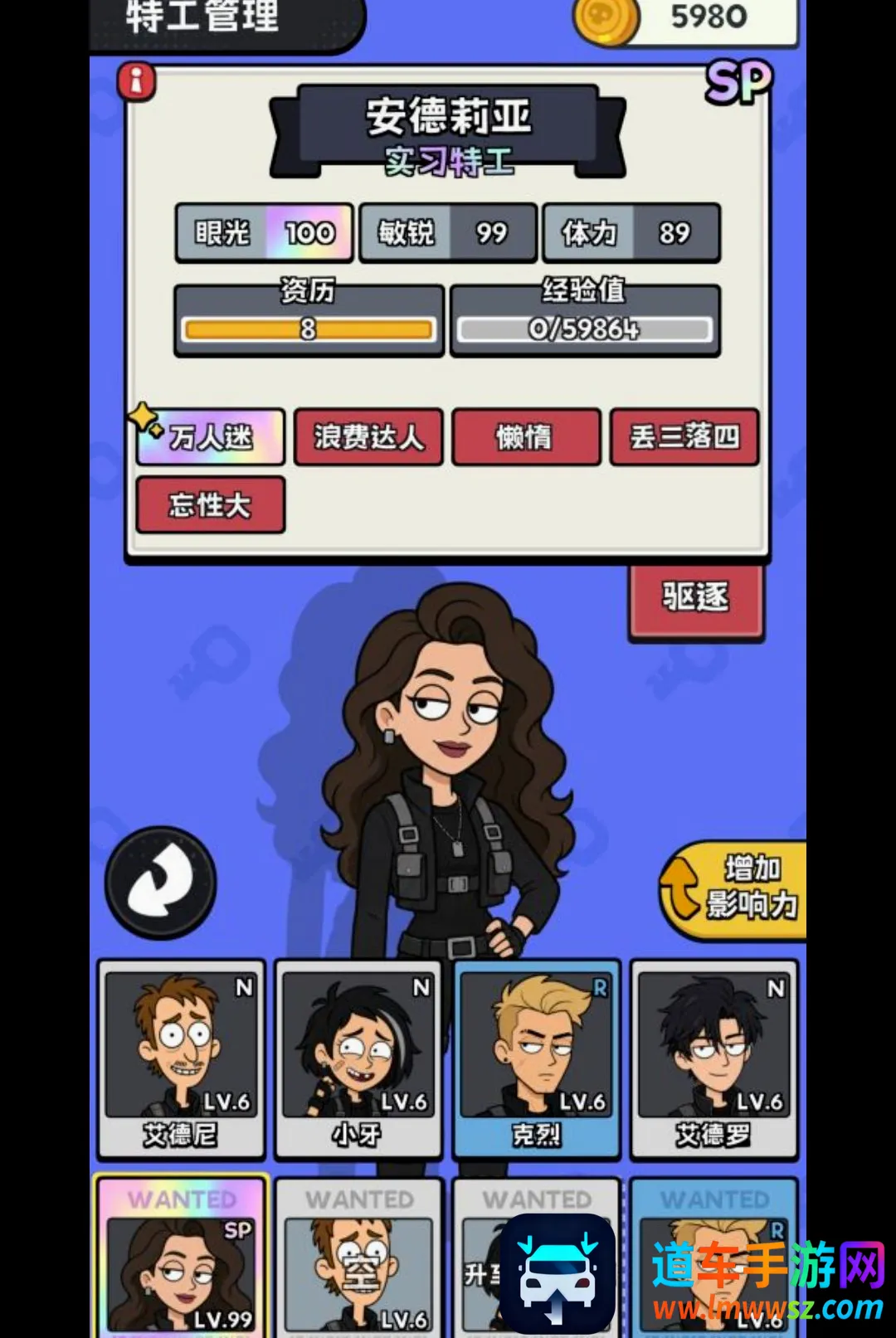View the 浪费达人 trait tag
Image resolution: width=896 pixels, height=1338 pixels.
[368, 436]
